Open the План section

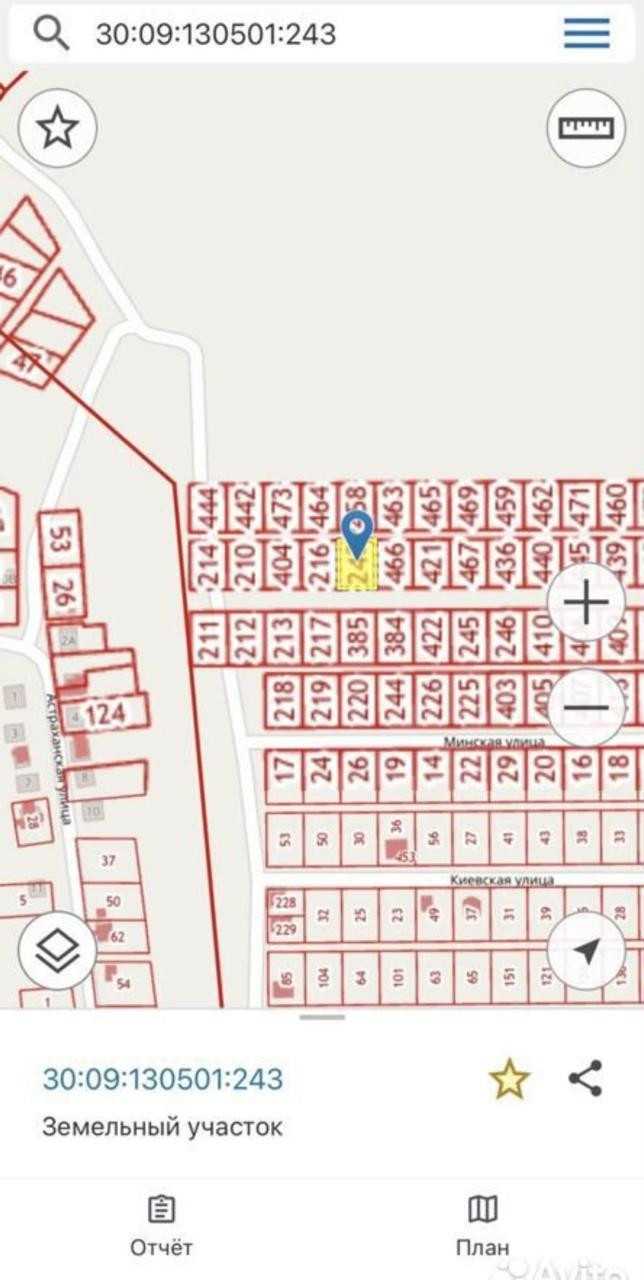pyautogui.click(x=483, y=1227)
